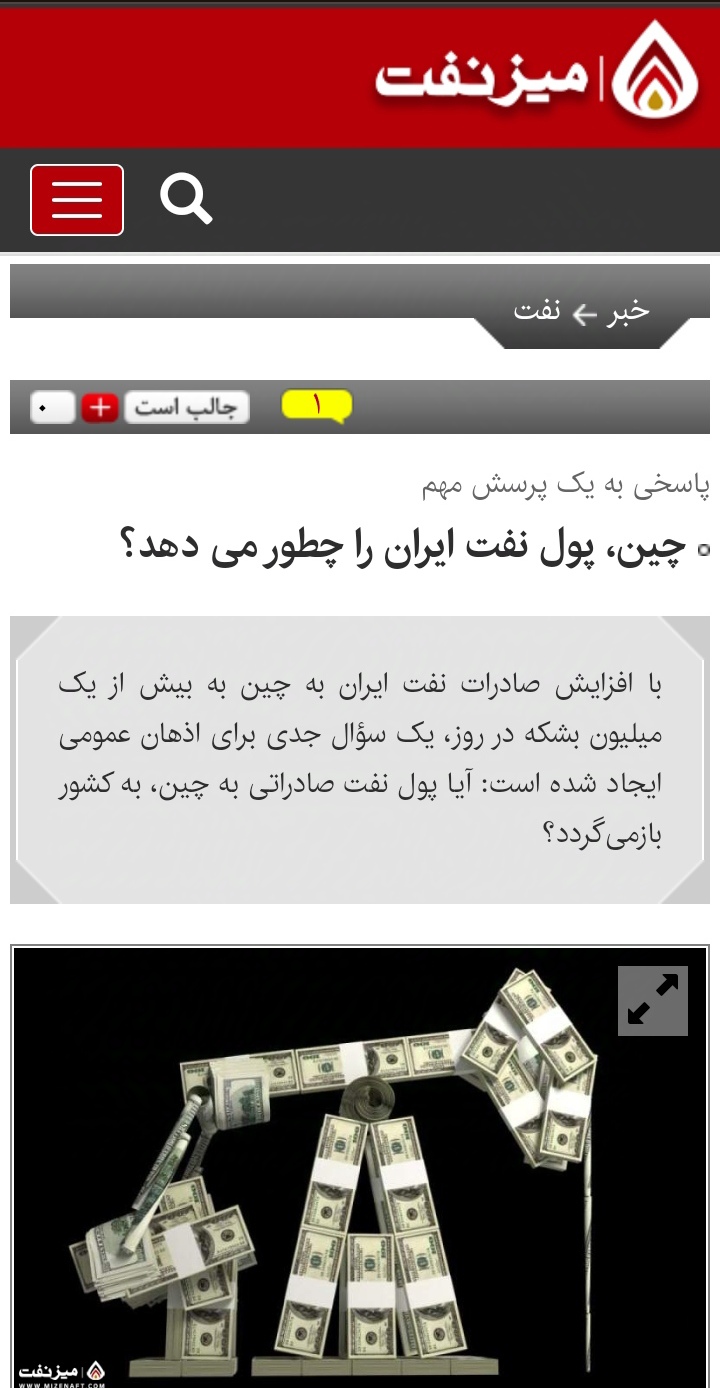This screenshot has width=720, height=1388.
Task: Tap the red plus 'جالب است' button
Action: 100,407
